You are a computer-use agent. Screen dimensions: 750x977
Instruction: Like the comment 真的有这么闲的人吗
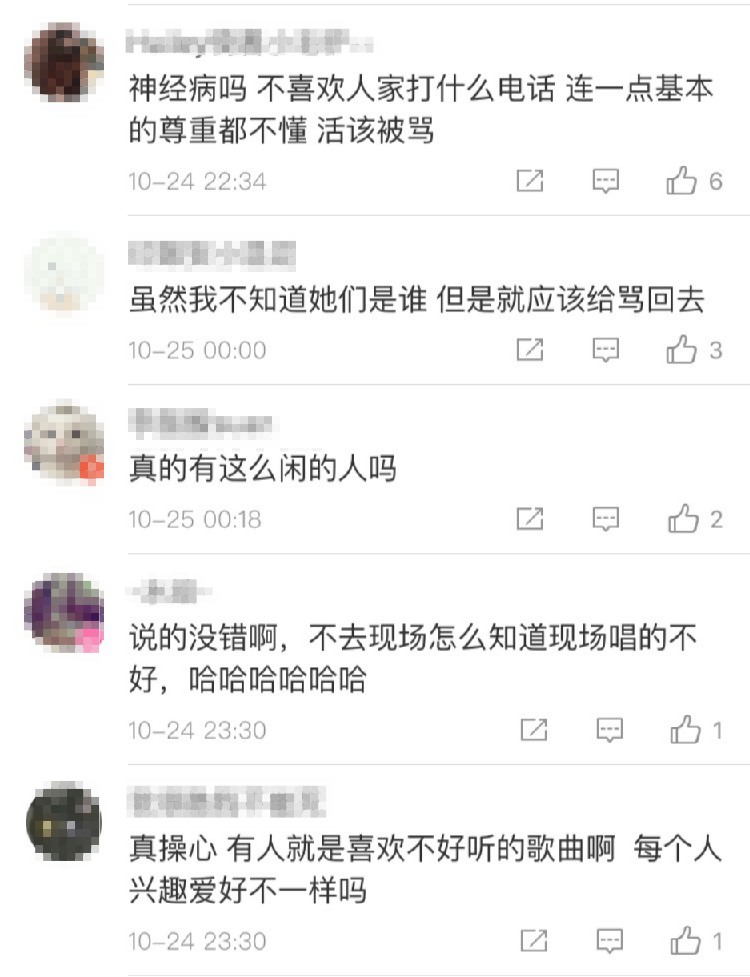click(683, 519)
